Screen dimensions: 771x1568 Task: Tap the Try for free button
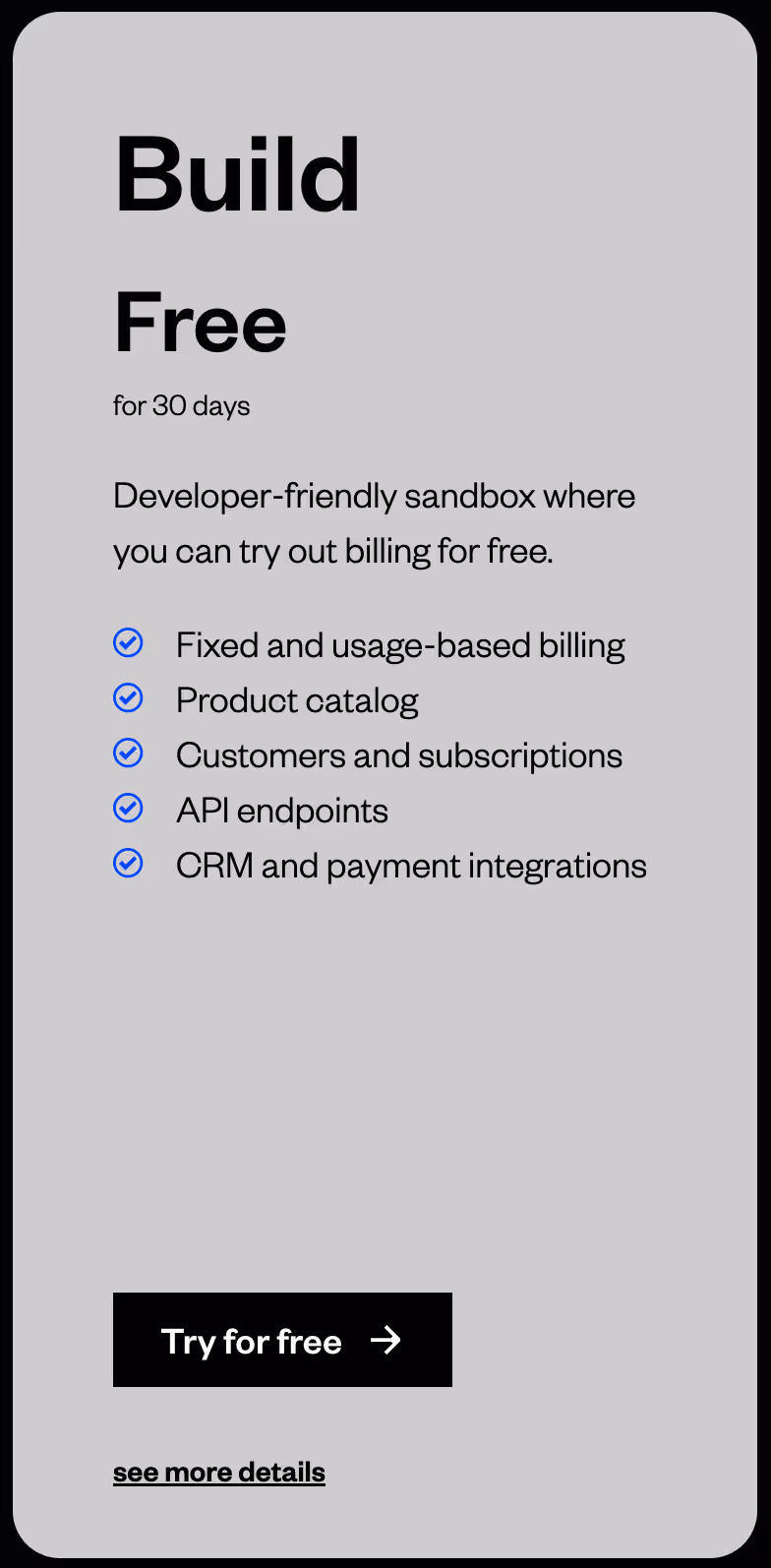[282, 1340]
